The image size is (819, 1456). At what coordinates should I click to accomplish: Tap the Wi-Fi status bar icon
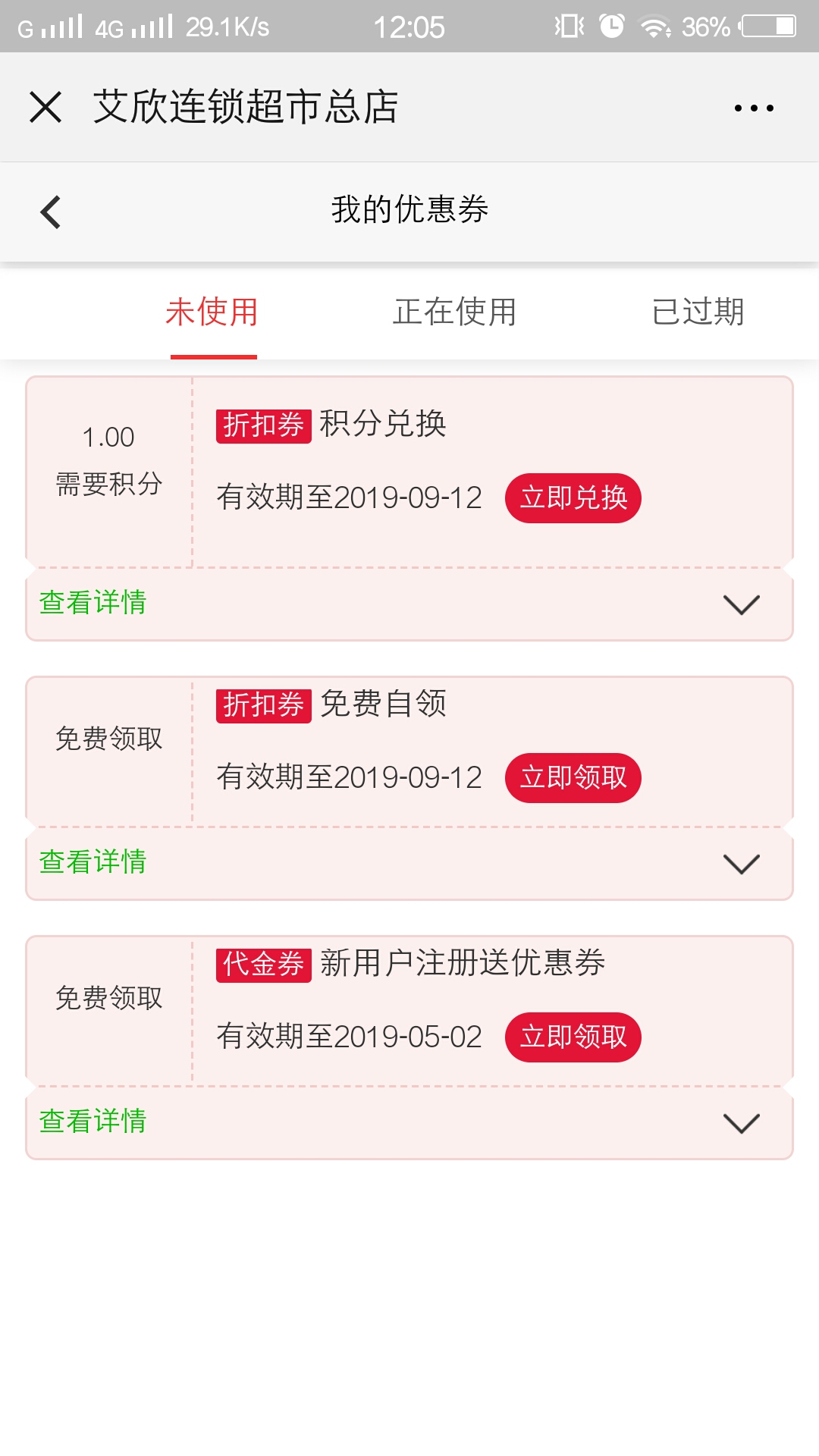click(x=653, y=24)
